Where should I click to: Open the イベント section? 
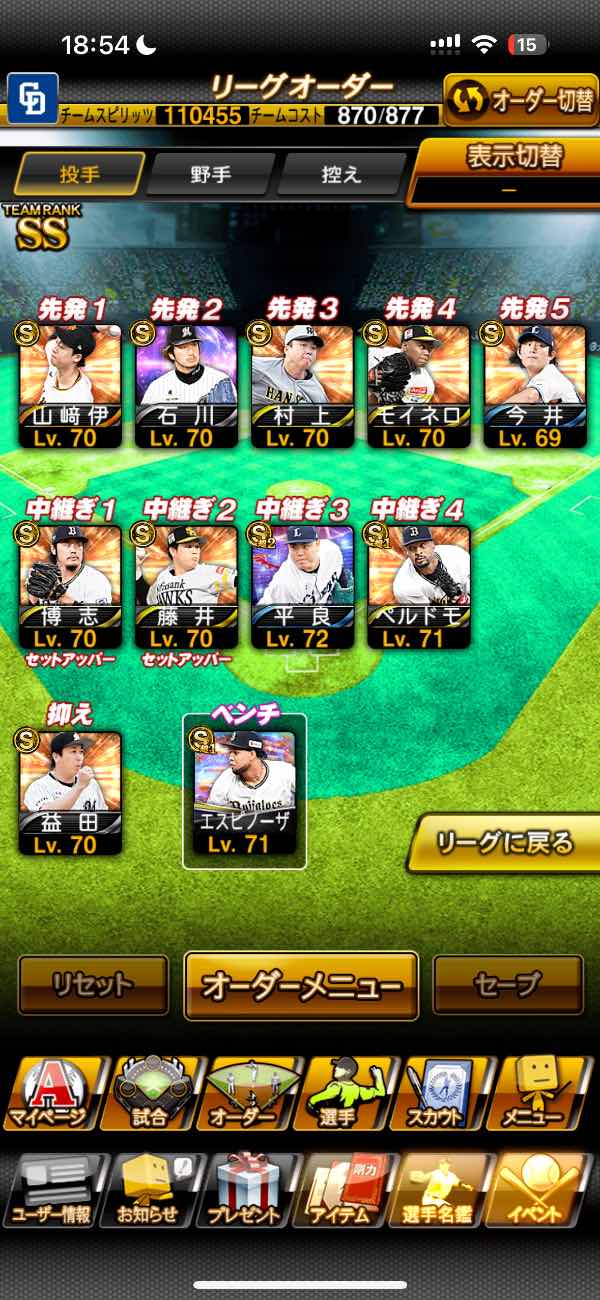click(x=540, y=1190)
